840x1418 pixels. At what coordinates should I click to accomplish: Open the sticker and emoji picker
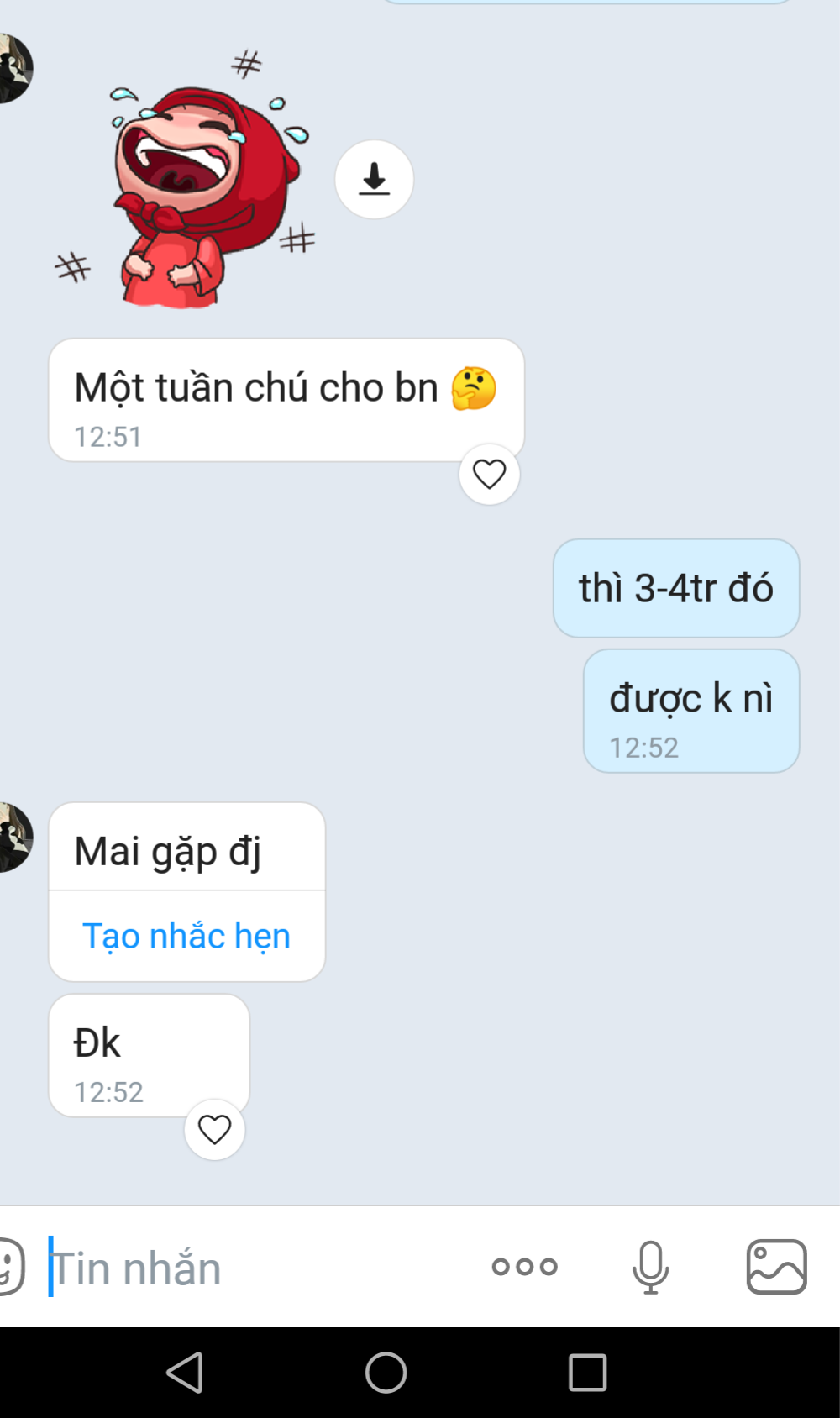(x=10, y=1266)
